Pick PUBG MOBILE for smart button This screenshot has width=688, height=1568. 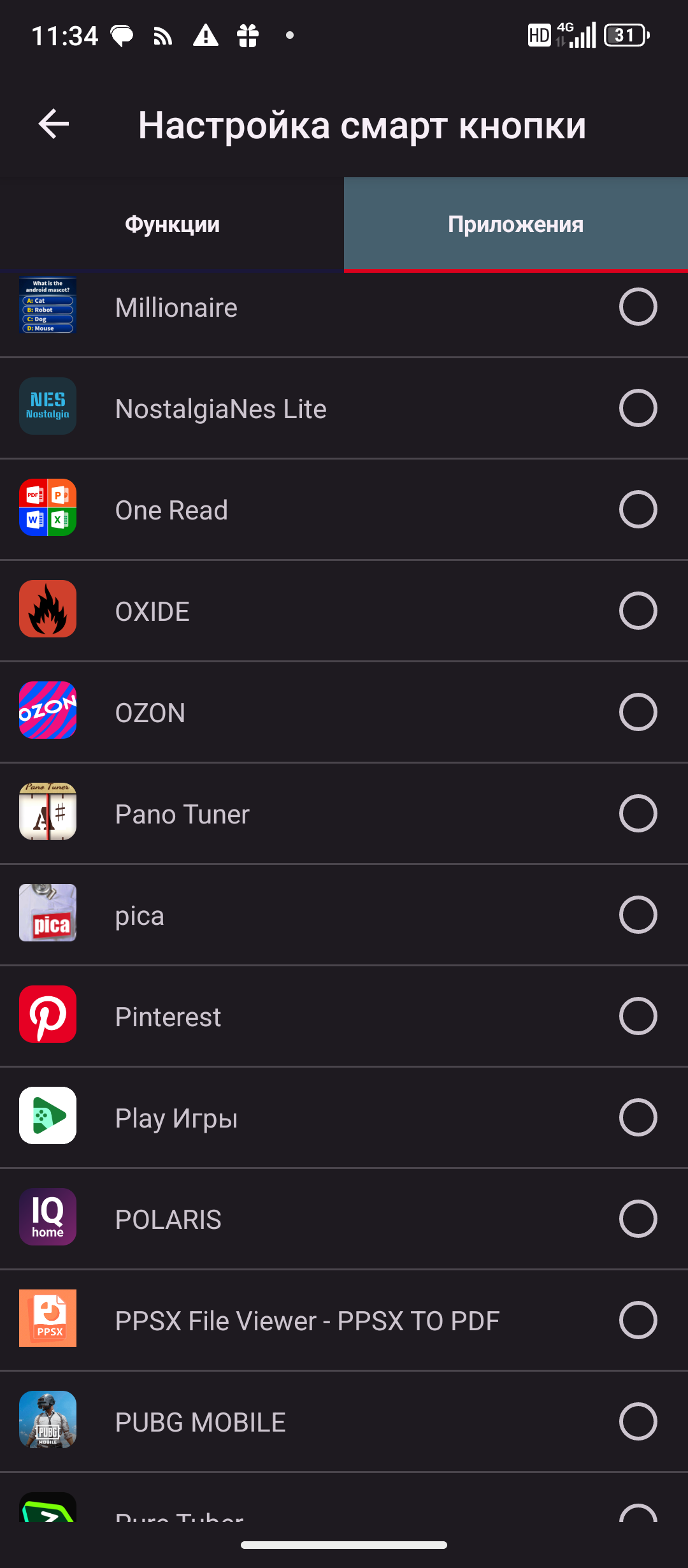pyautogui.click(x=638, y=1422)
